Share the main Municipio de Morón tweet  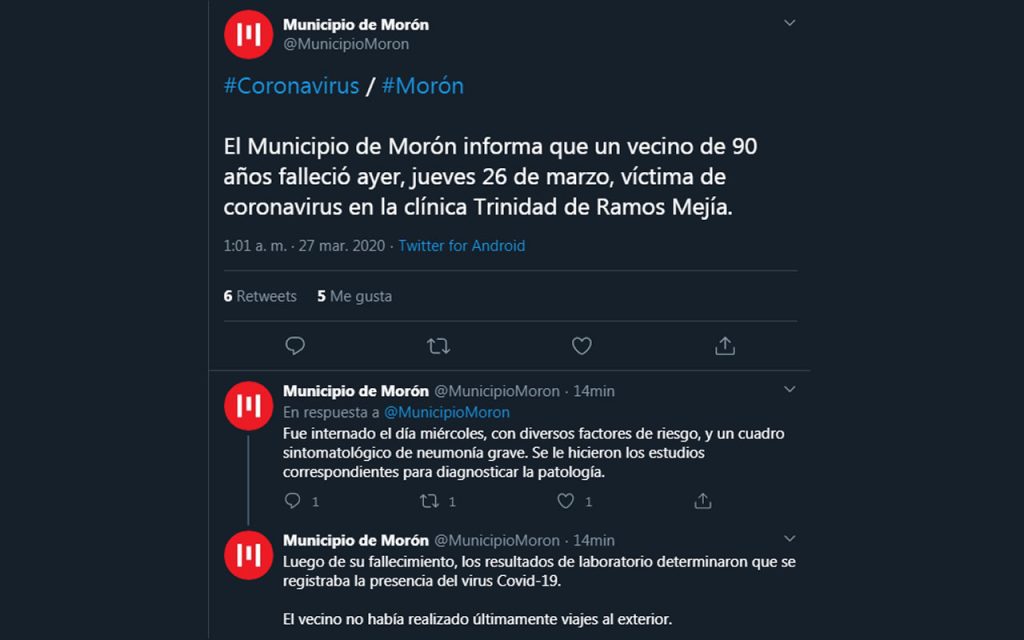coord(725,346)
